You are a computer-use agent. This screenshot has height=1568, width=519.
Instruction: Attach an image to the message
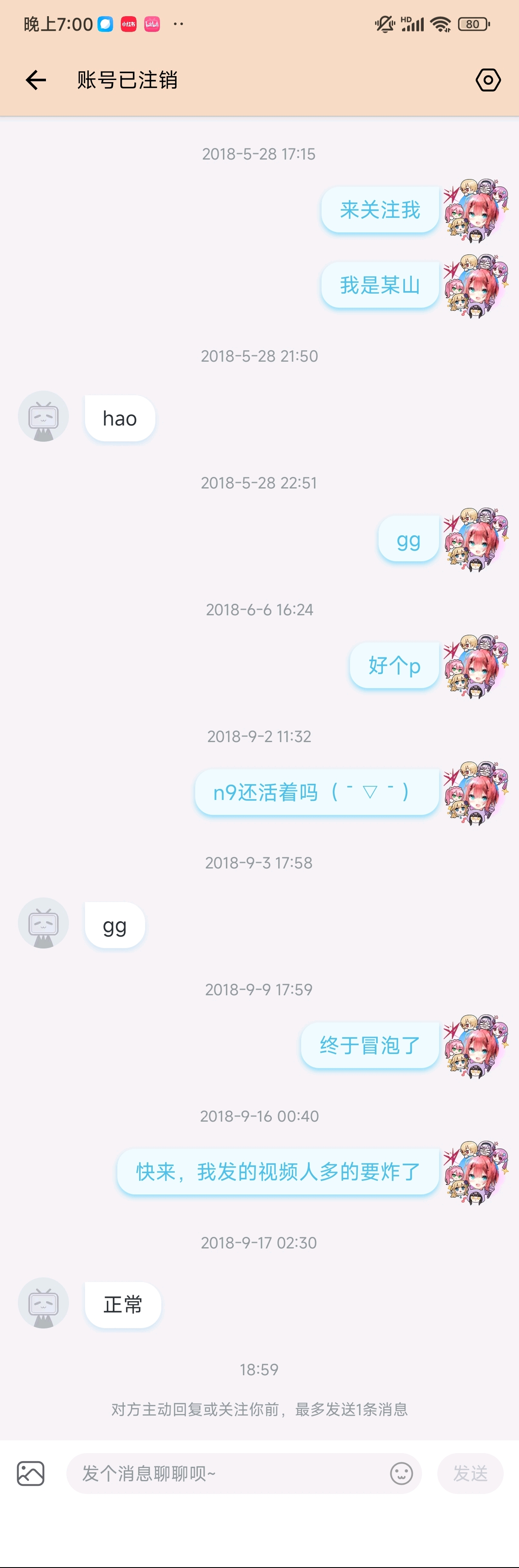pos(31,1473)
